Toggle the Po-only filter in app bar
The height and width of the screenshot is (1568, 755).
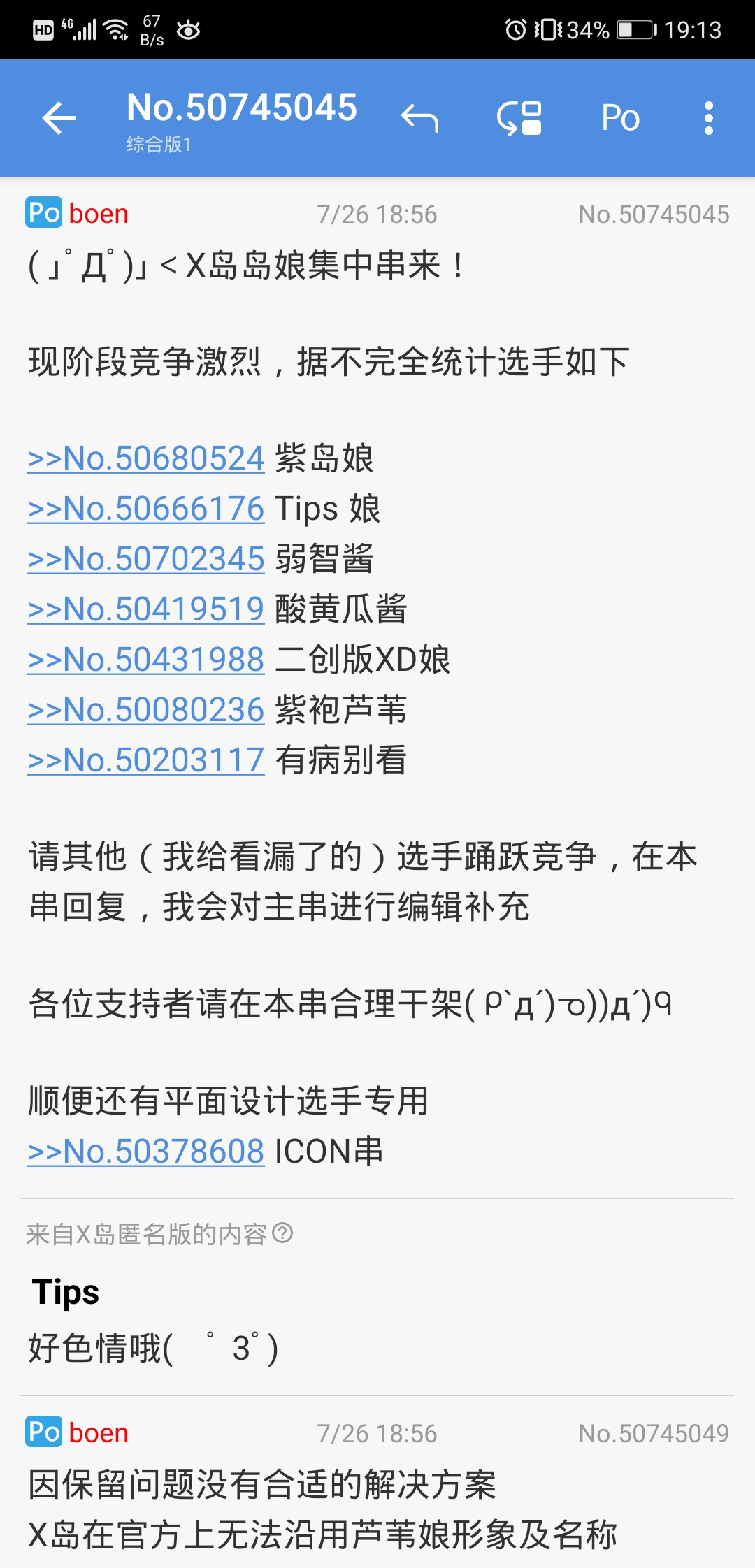(620, 118)
